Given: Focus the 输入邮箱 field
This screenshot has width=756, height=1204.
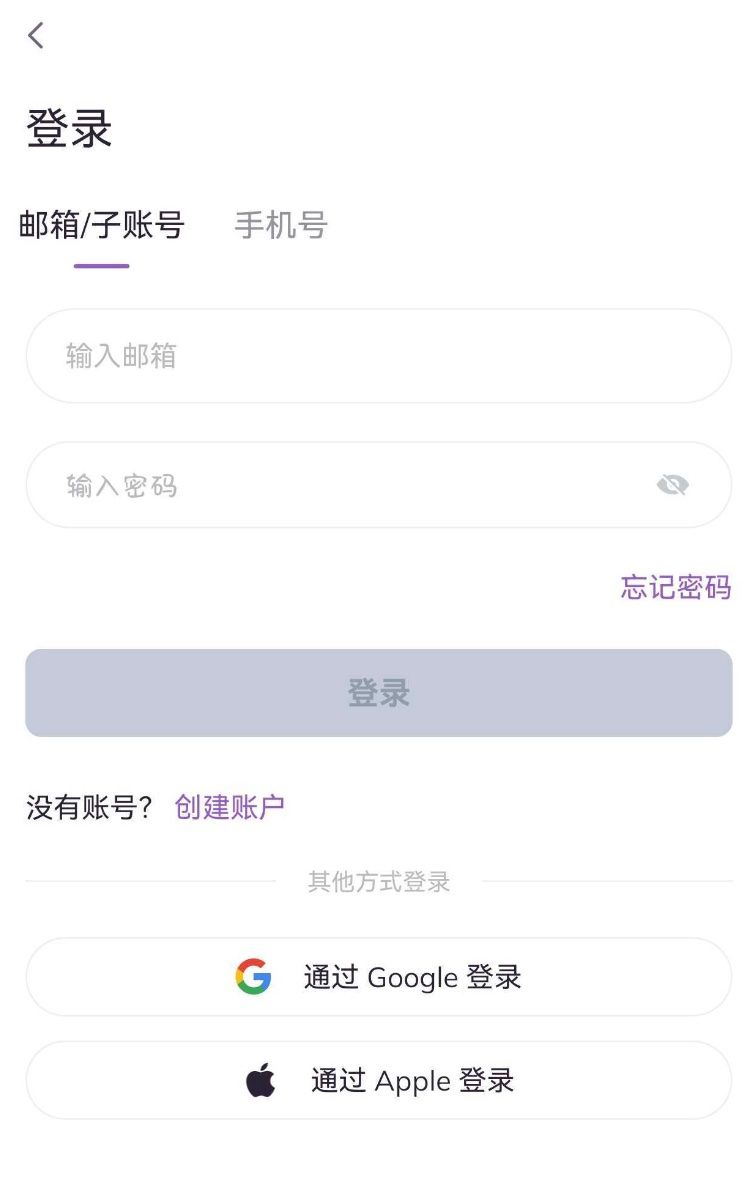Looking at the screenshot, I should [378, 356].
